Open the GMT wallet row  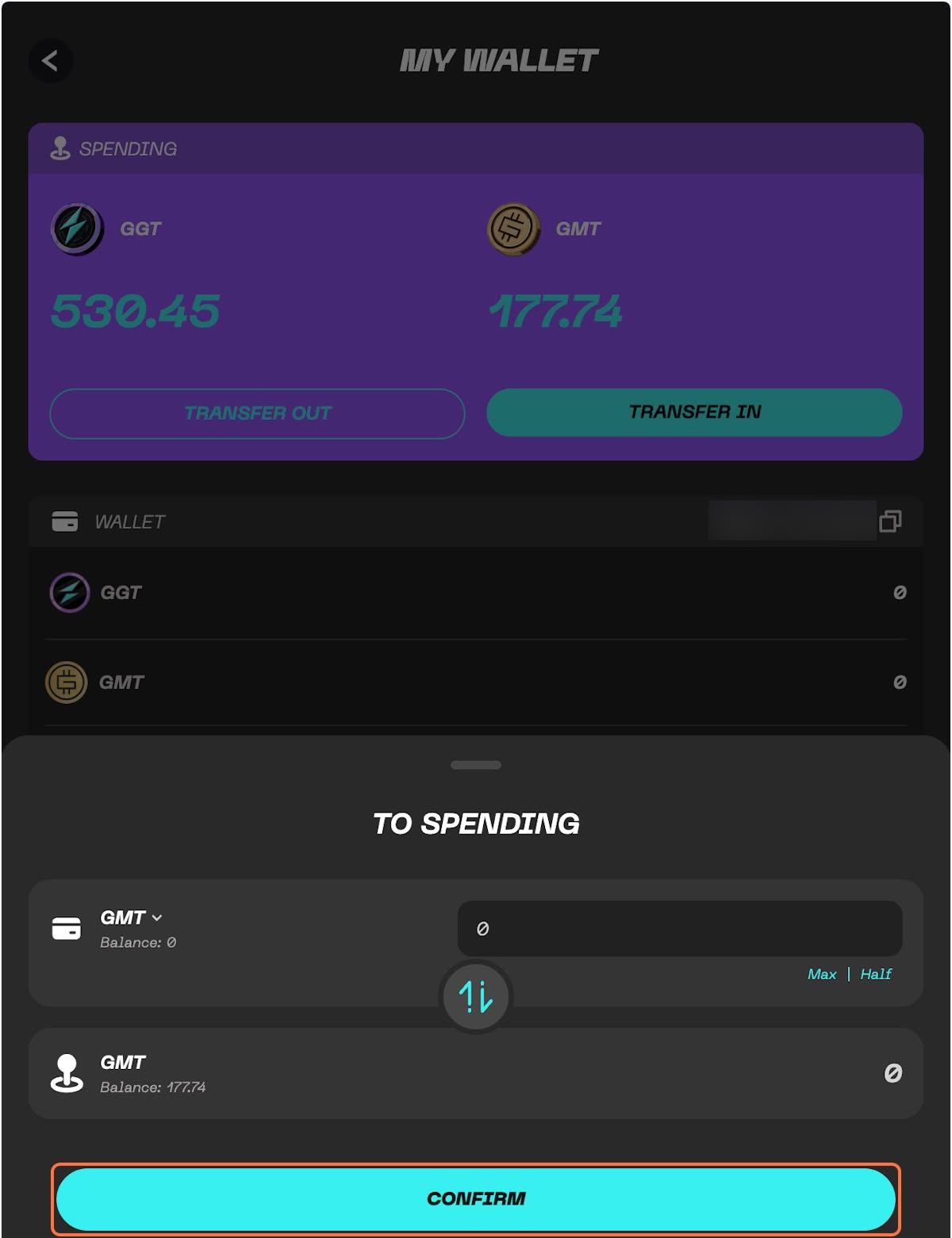coord(476,682)
